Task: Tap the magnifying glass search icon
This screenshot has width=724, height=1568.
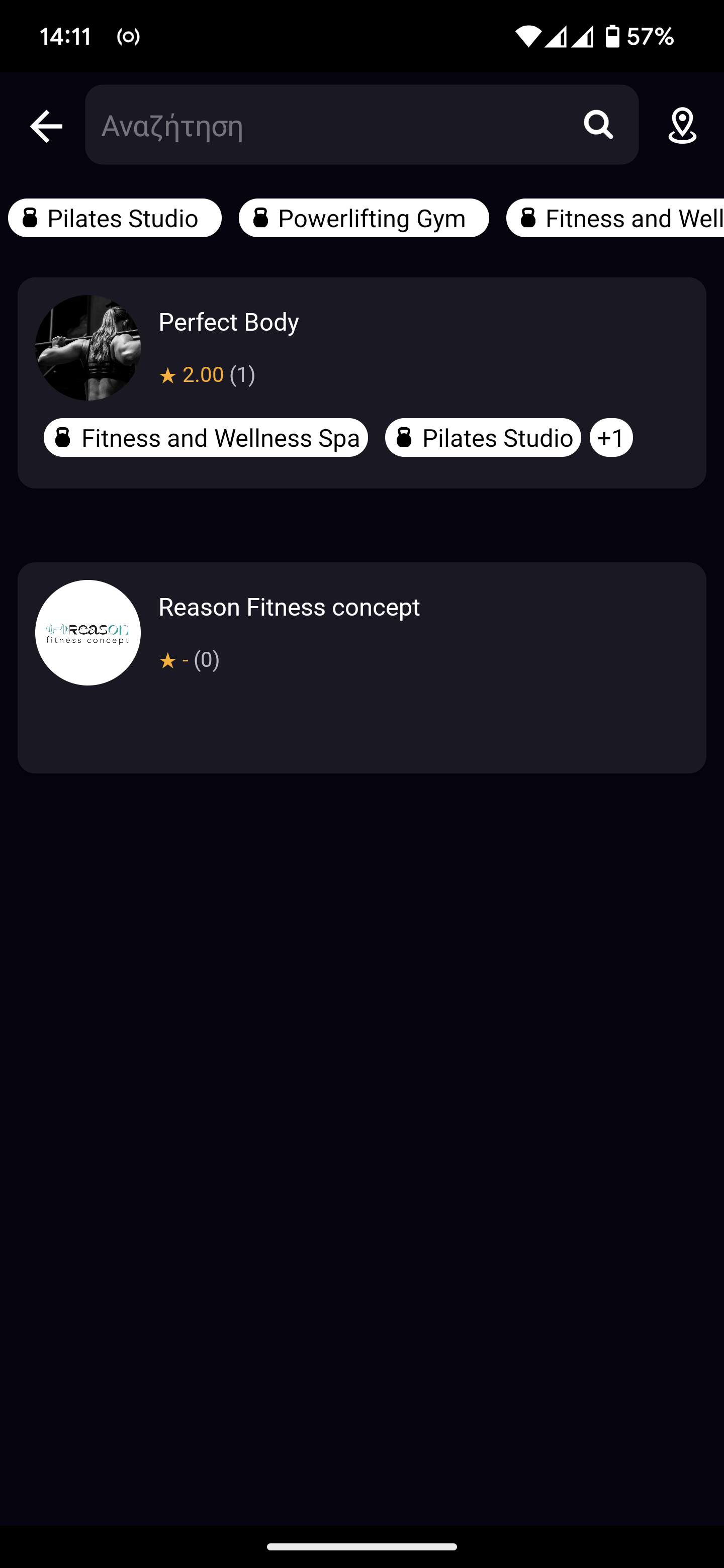Action: 598,125
